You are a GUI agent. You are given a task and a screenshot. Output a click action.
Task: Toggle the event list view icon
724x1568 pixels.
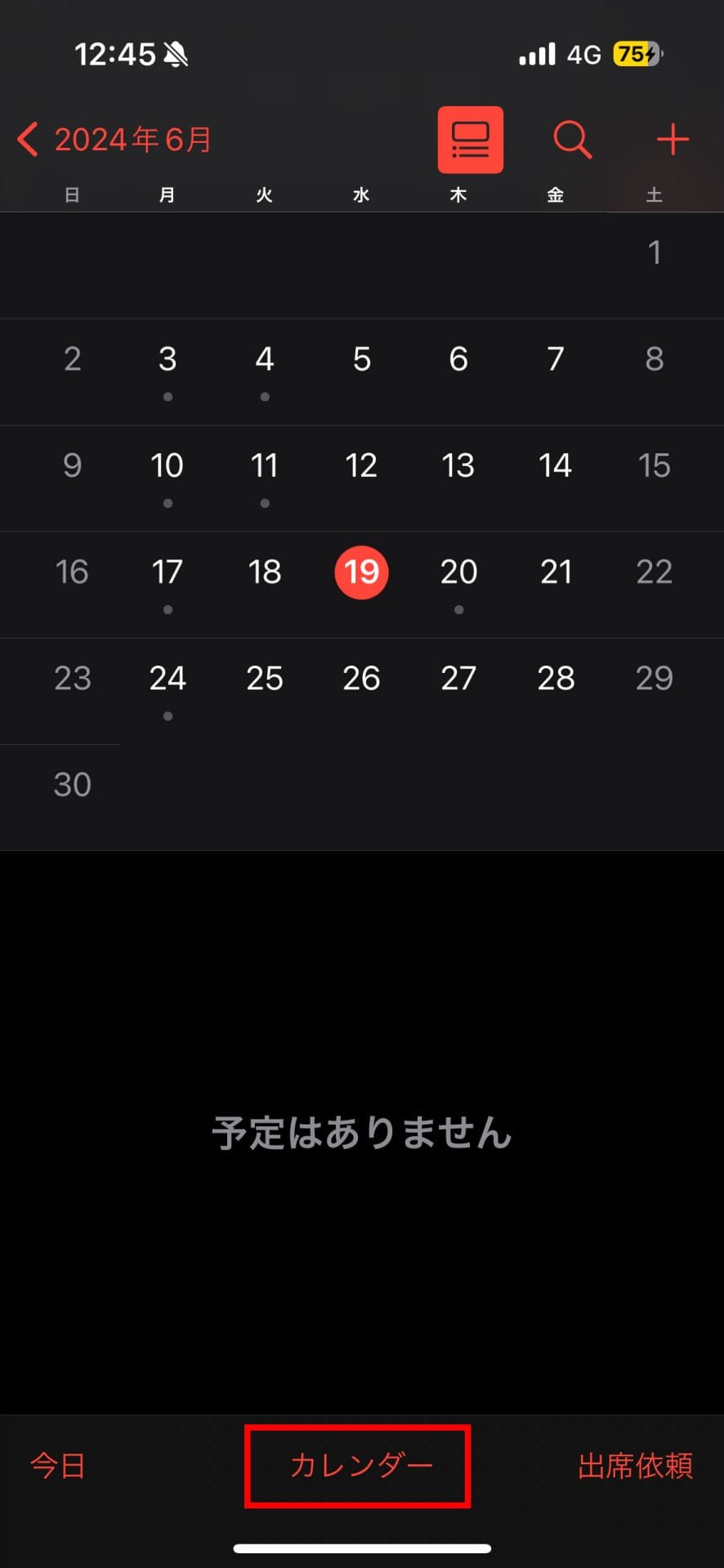(x=470, y=140)
